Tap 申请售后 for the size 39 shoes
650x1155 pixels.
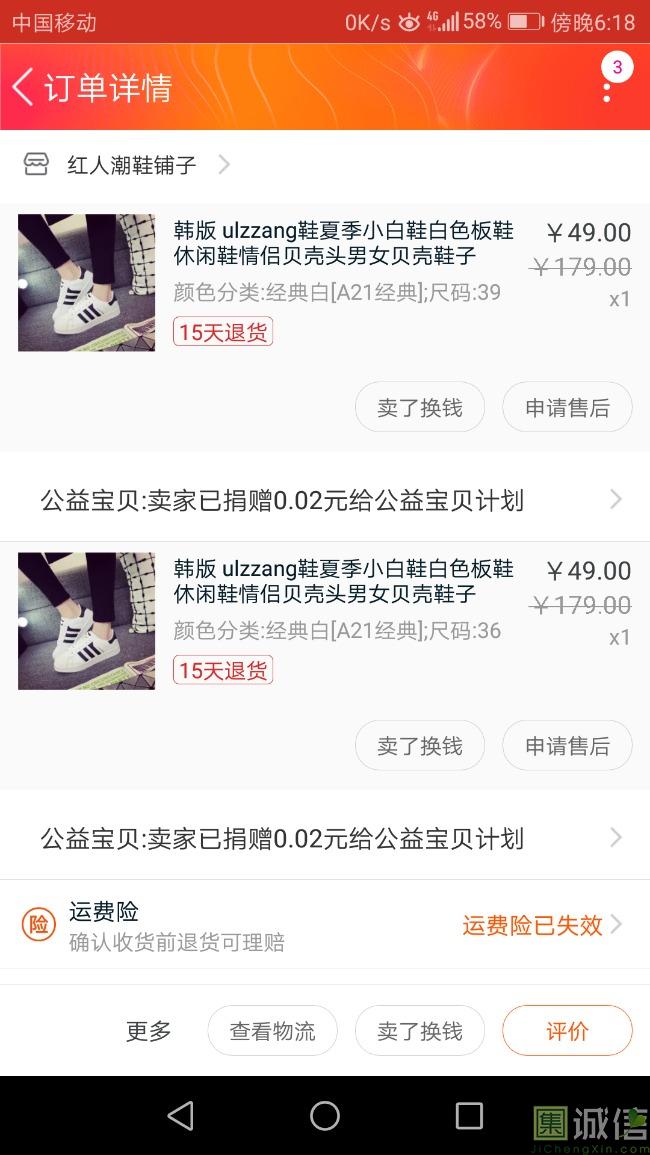(567, 407)
